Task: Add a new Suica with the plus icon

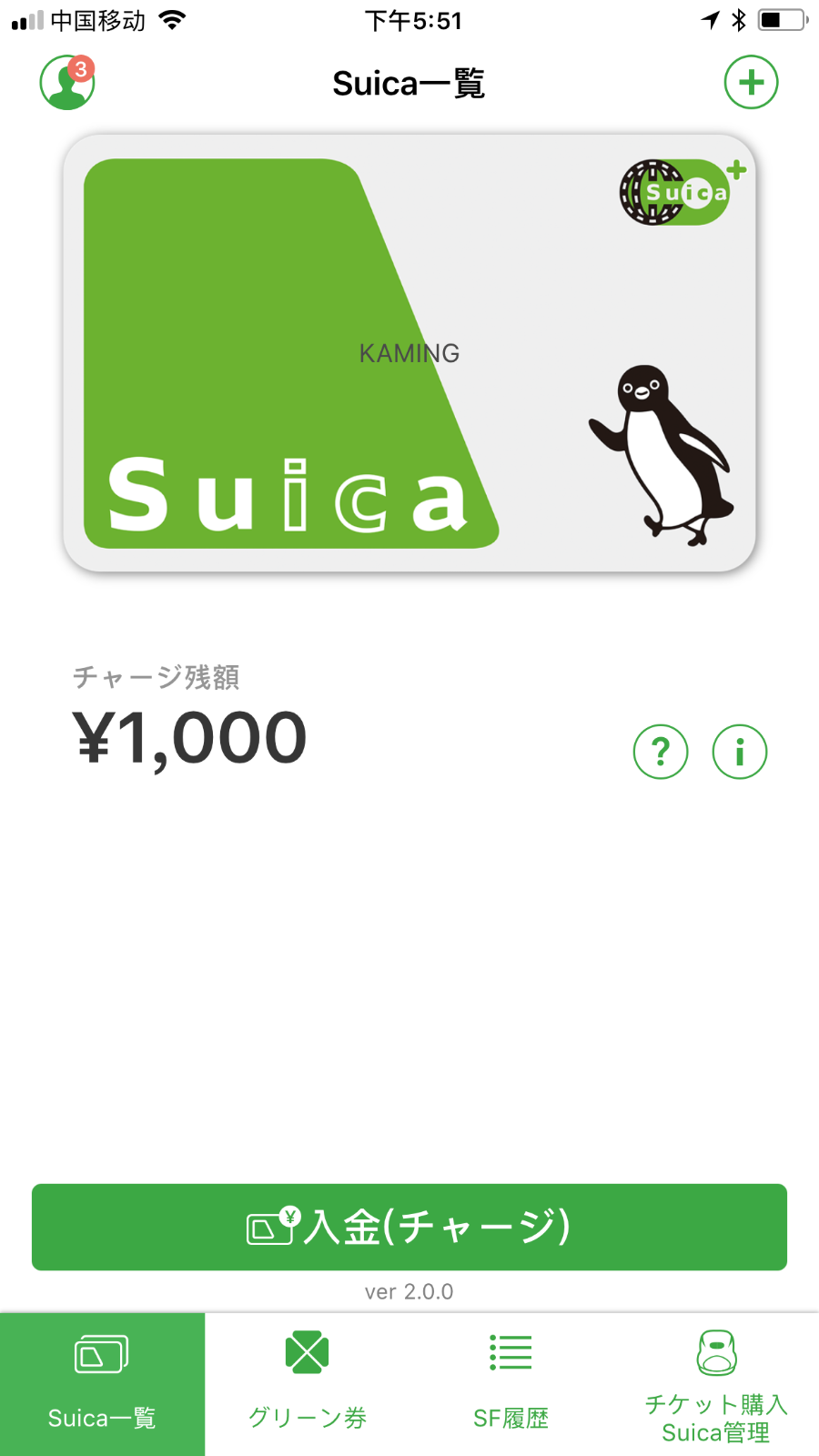Action: (x=751, y=83)
